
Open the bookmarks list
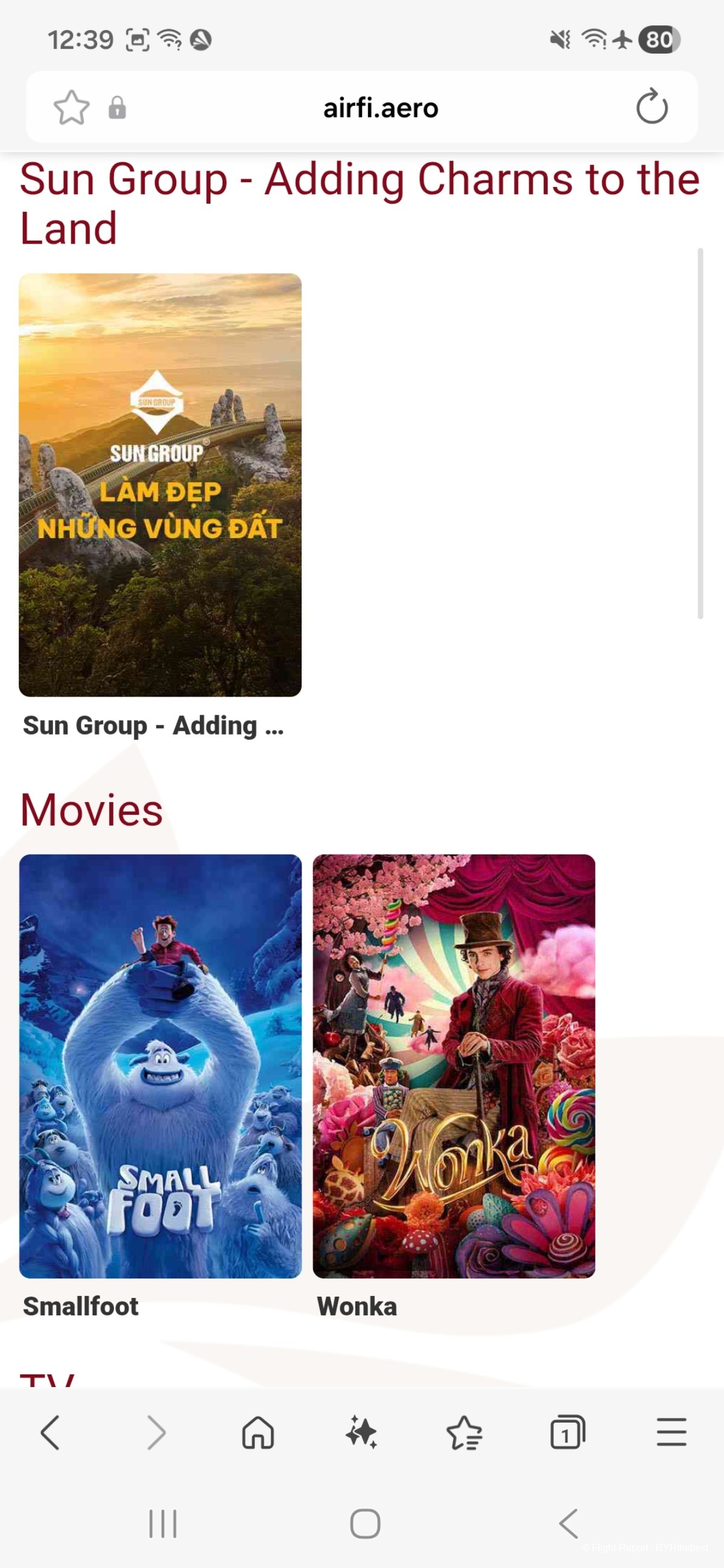click(x=464, y=1432)
